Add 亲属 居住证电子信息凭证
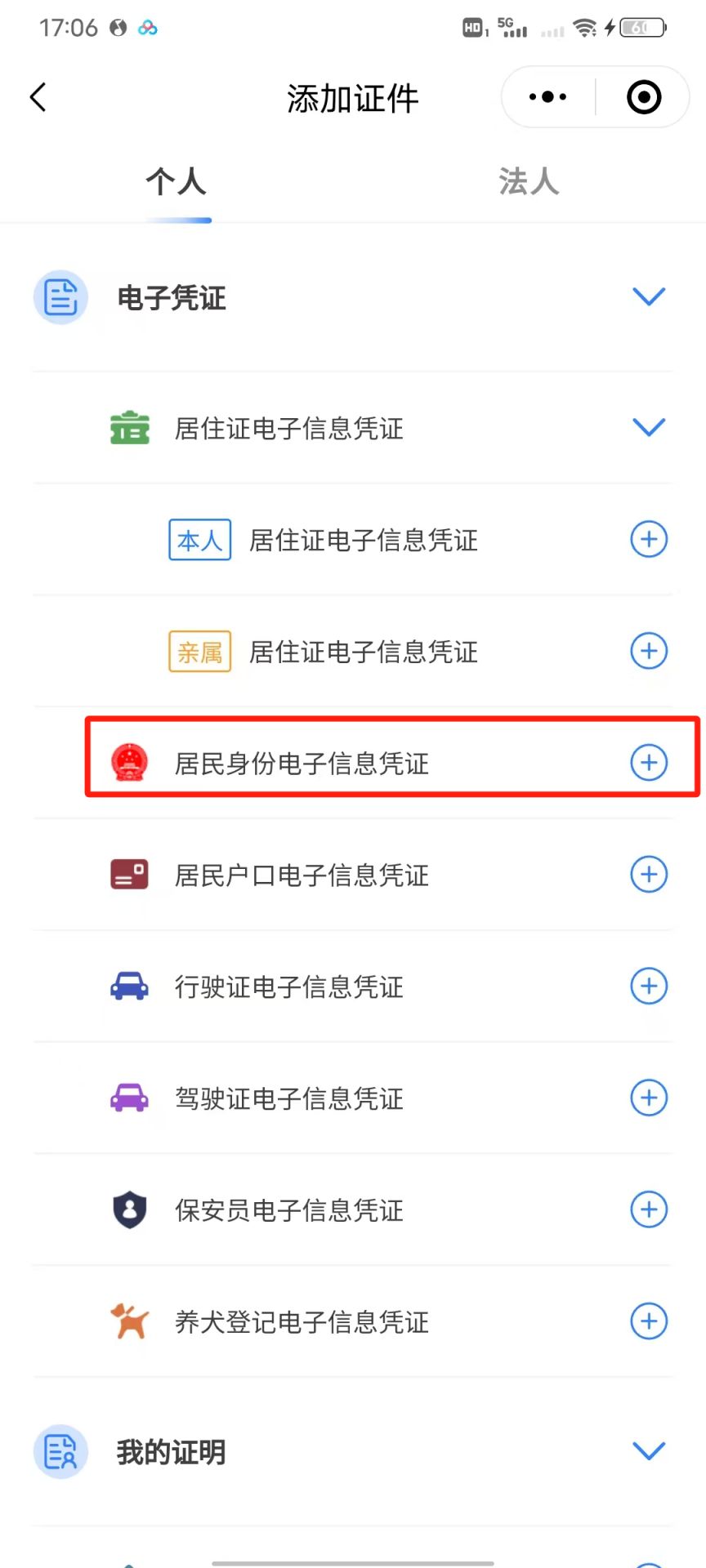This screenshot has width=706, height=1568. coord(649,651)
